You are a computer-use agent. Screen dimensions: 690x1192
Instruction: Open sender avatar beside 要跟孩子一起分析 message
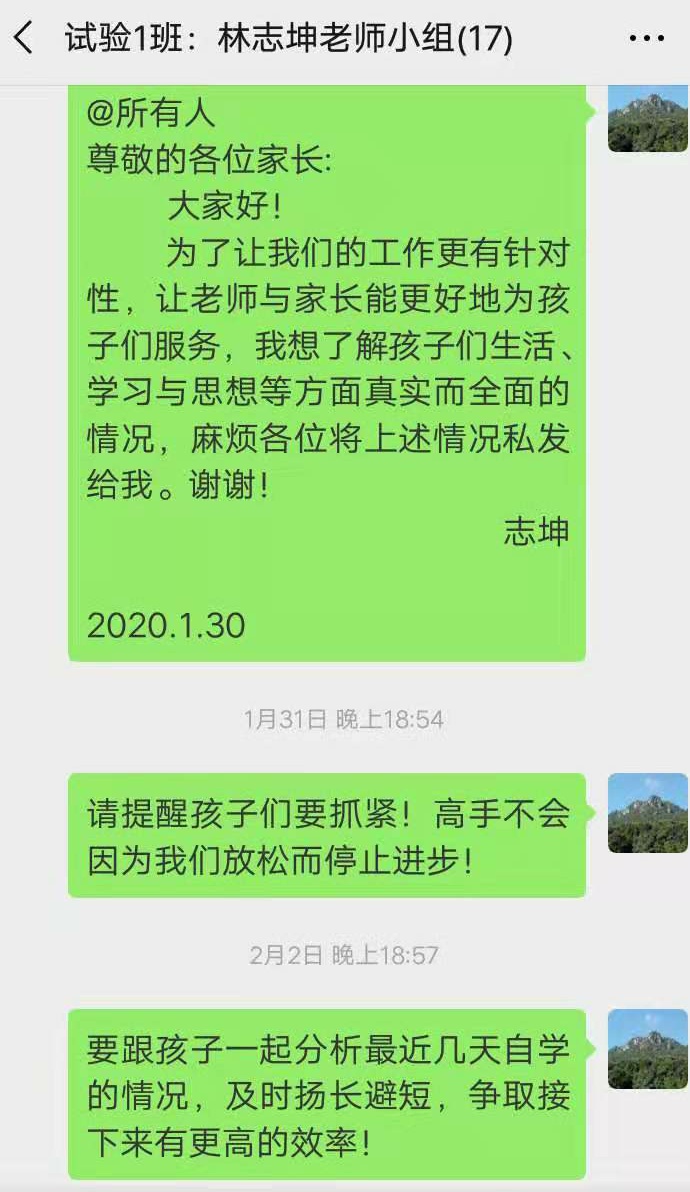pos(647,1048)
